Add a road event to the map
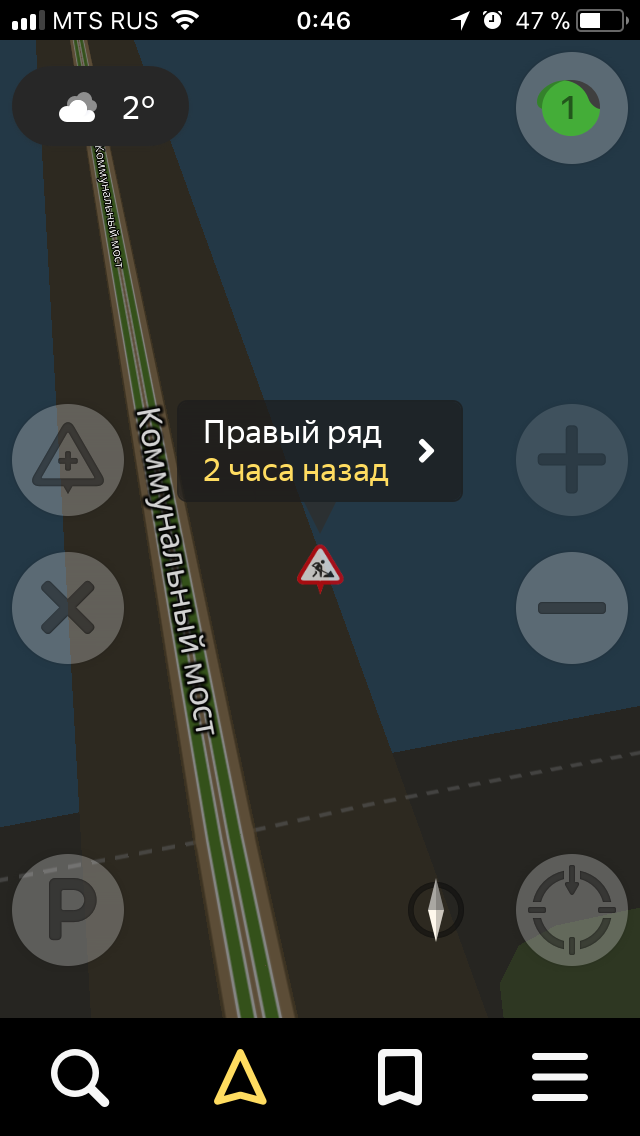This screenshot has height=1136, width=640. (x=68, y=460)
